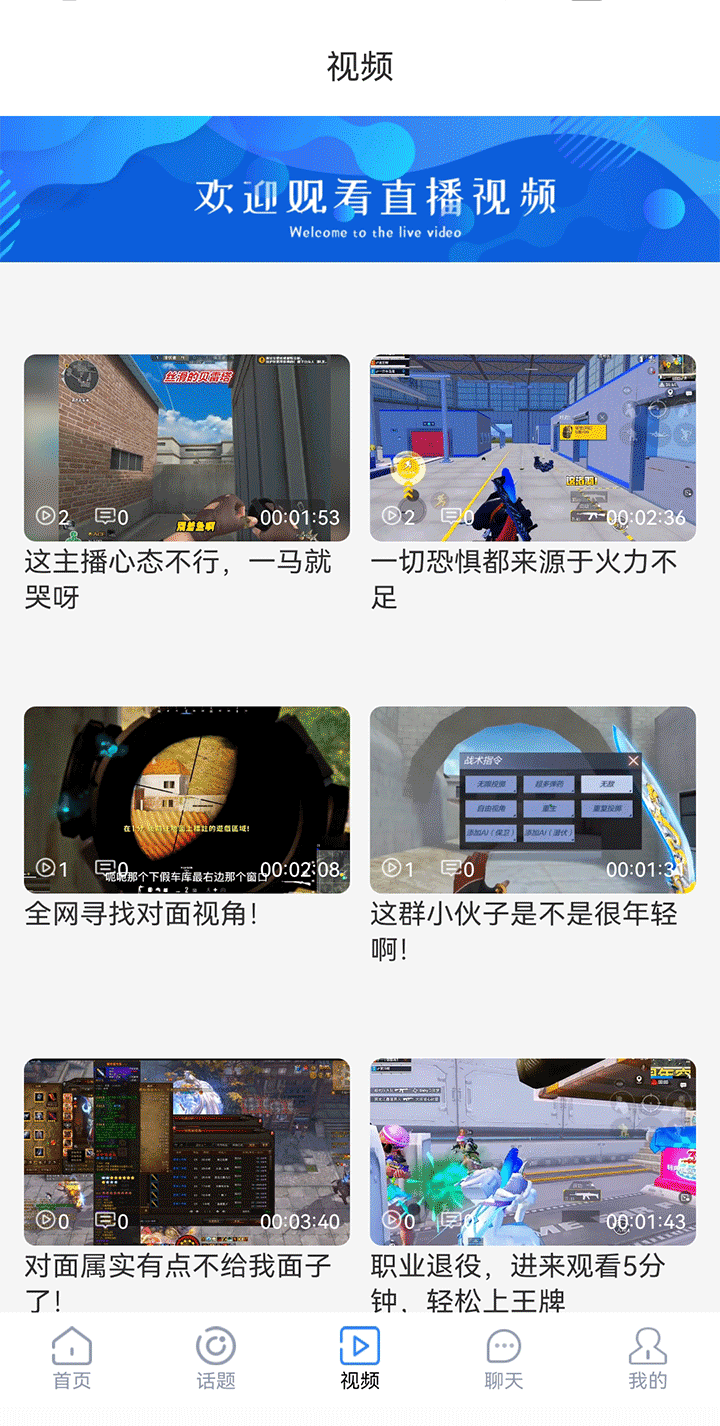Screen dimensions: 720x1426
Task: Open the video 这主播心态不行，一马就哭呀
Action: point(187,447)
